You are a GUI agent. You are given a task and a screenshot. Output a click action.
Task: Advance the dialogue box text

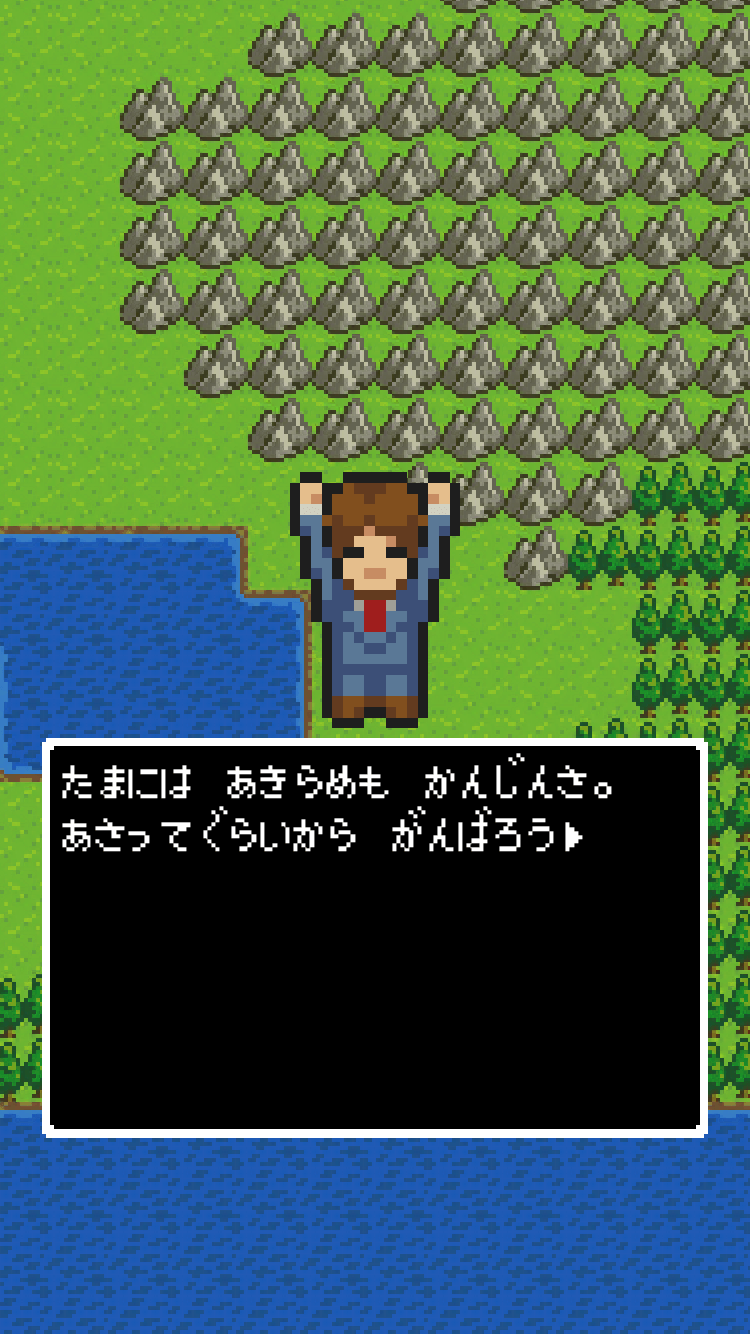pos(573,837)
